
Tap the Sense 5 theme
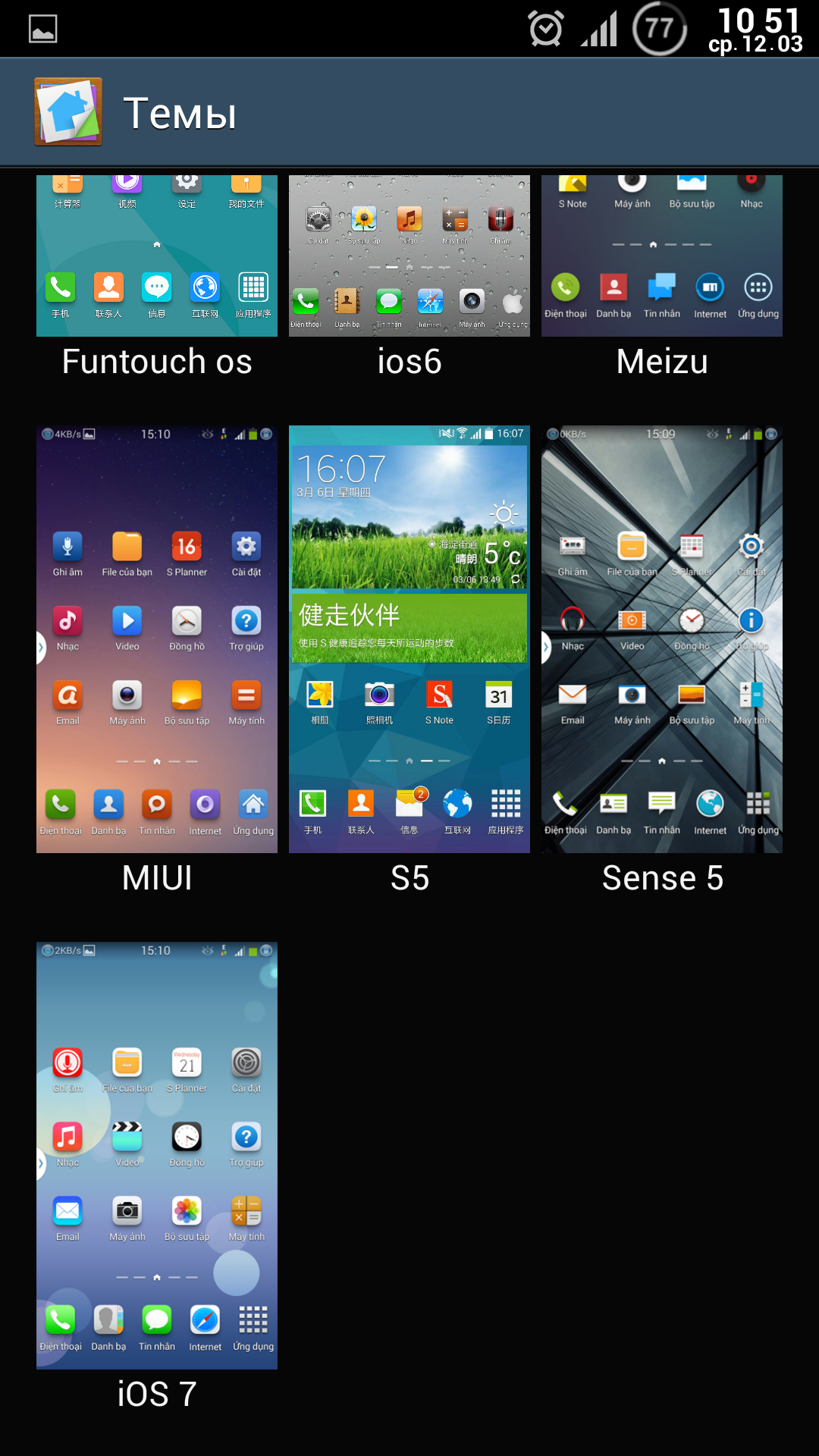point(662,639)
